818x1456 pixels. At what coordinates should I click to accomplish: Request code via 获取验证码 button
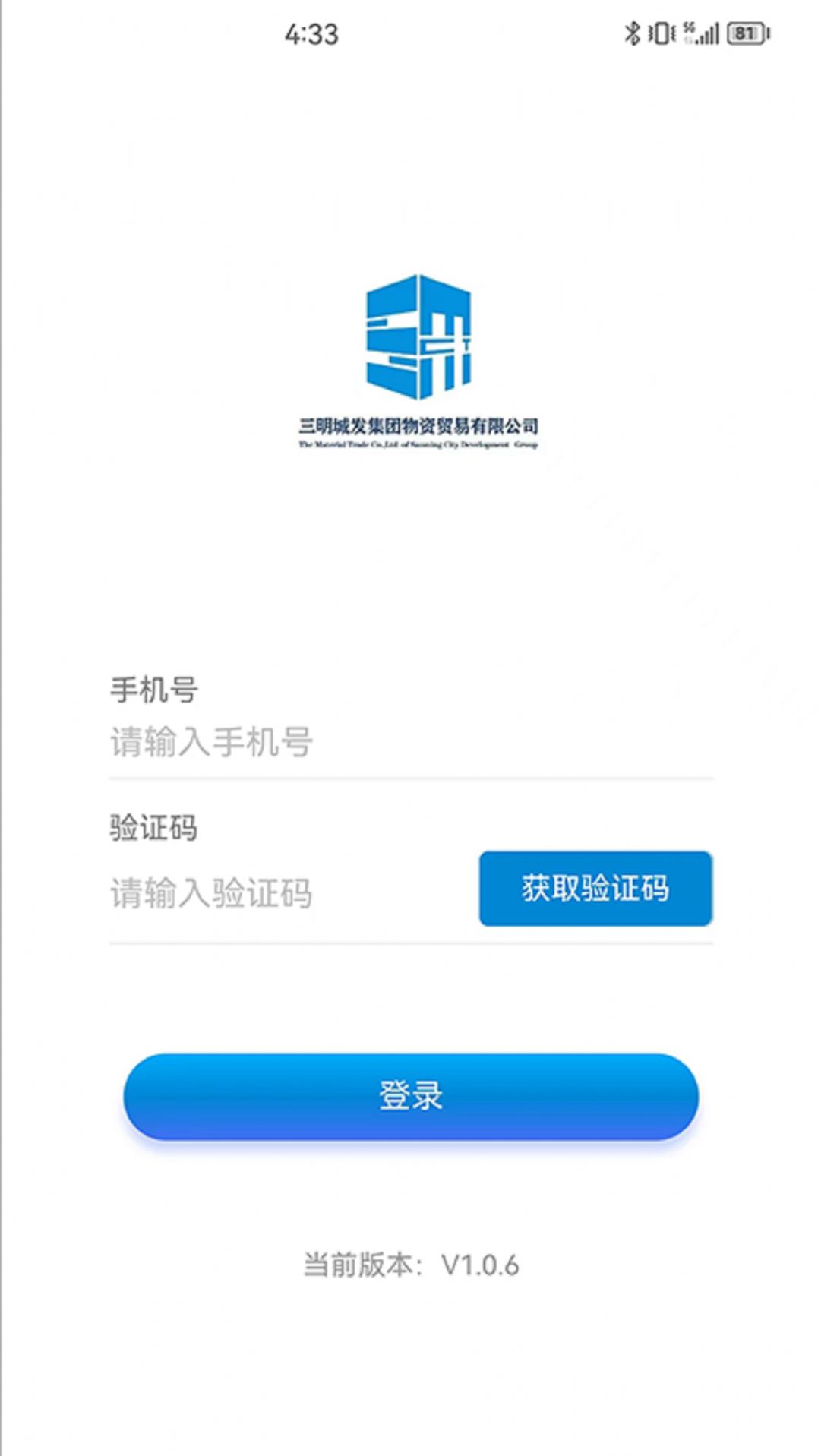595,889
